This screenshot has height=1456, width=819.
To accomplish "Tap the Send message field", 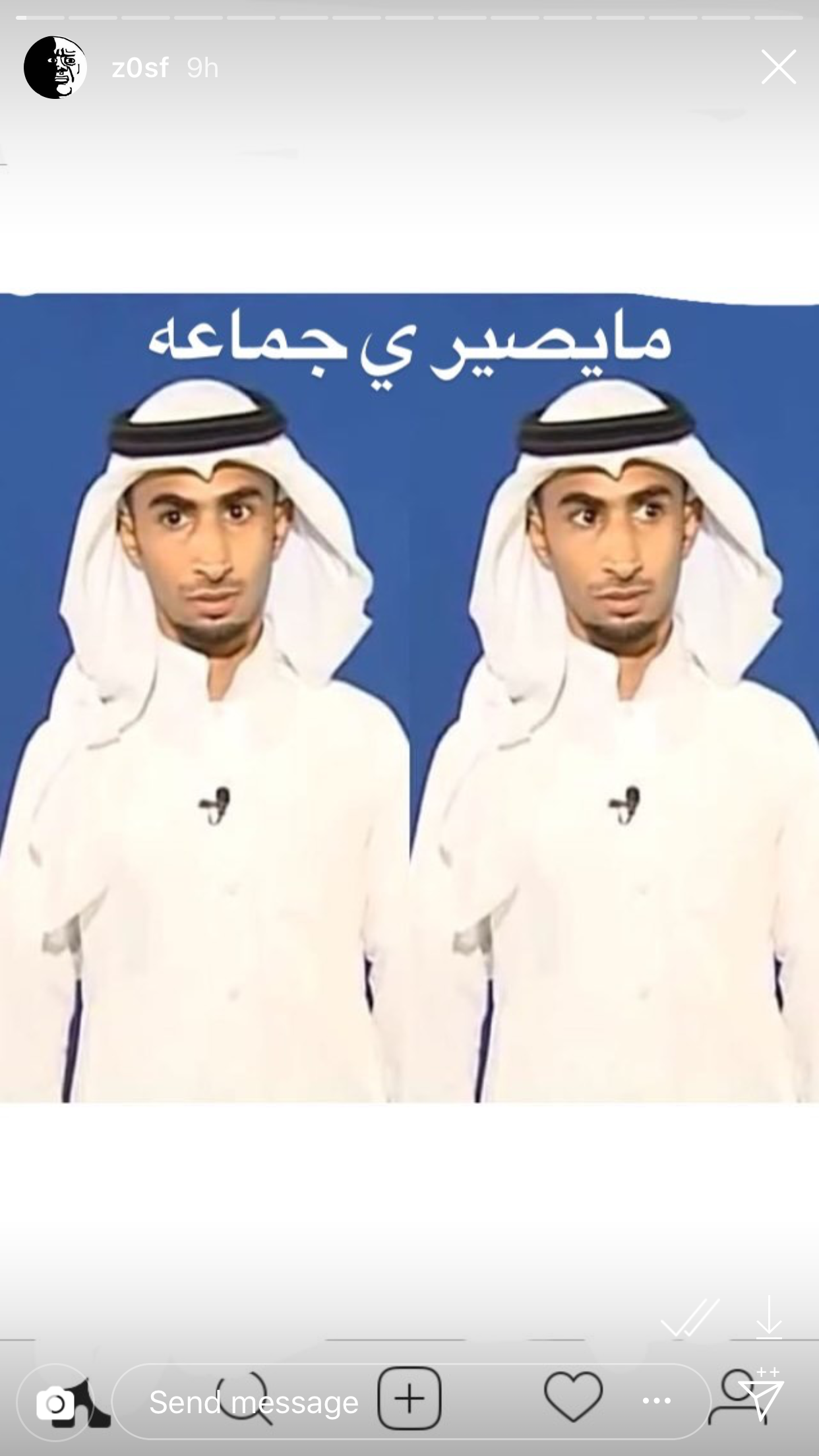I will (x=254, y=1402).
